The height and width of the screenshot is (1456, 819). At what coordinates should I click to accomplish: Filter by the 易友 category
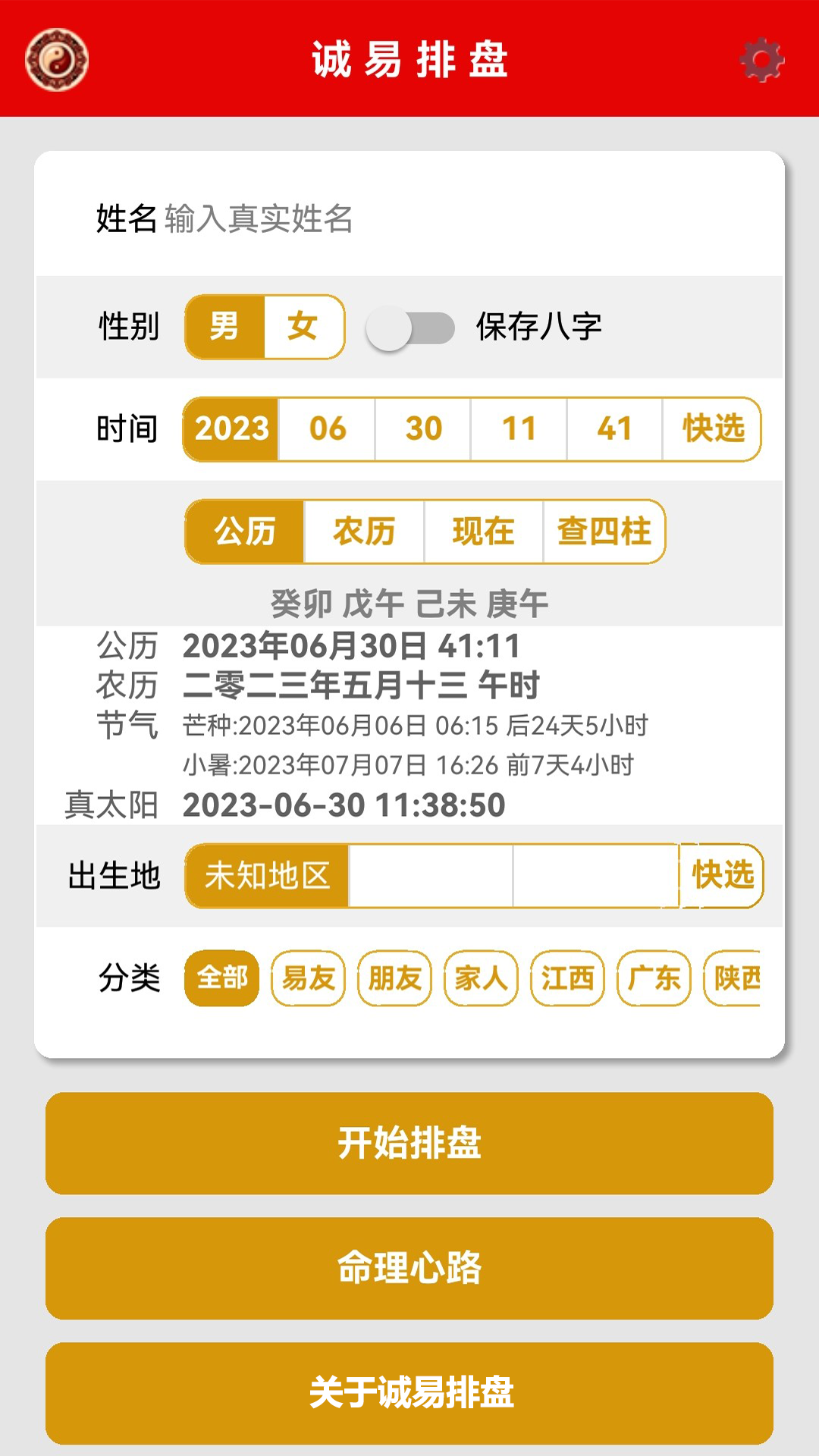click(308, 978)
